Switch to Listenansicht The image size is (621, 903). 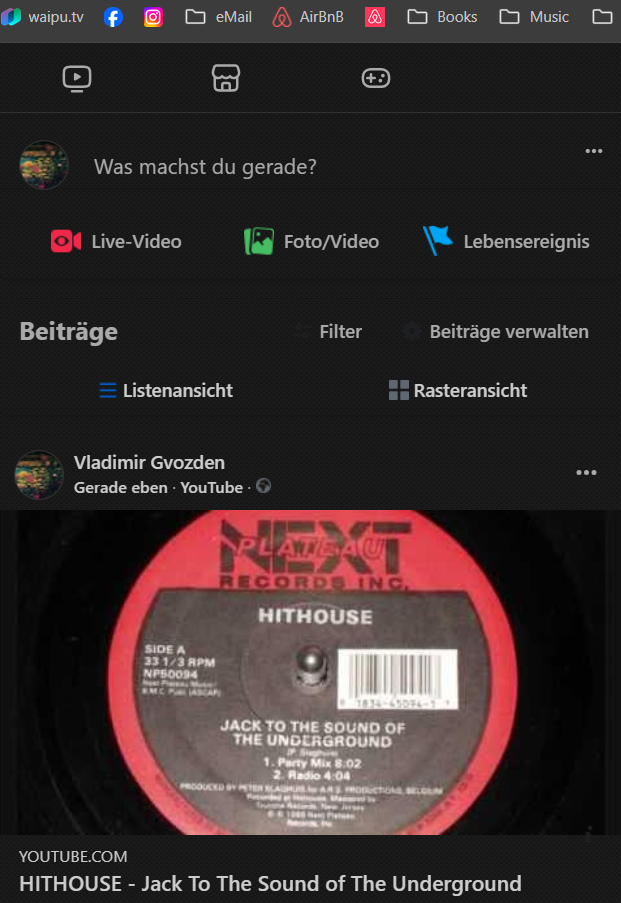(x=166, y=390)
